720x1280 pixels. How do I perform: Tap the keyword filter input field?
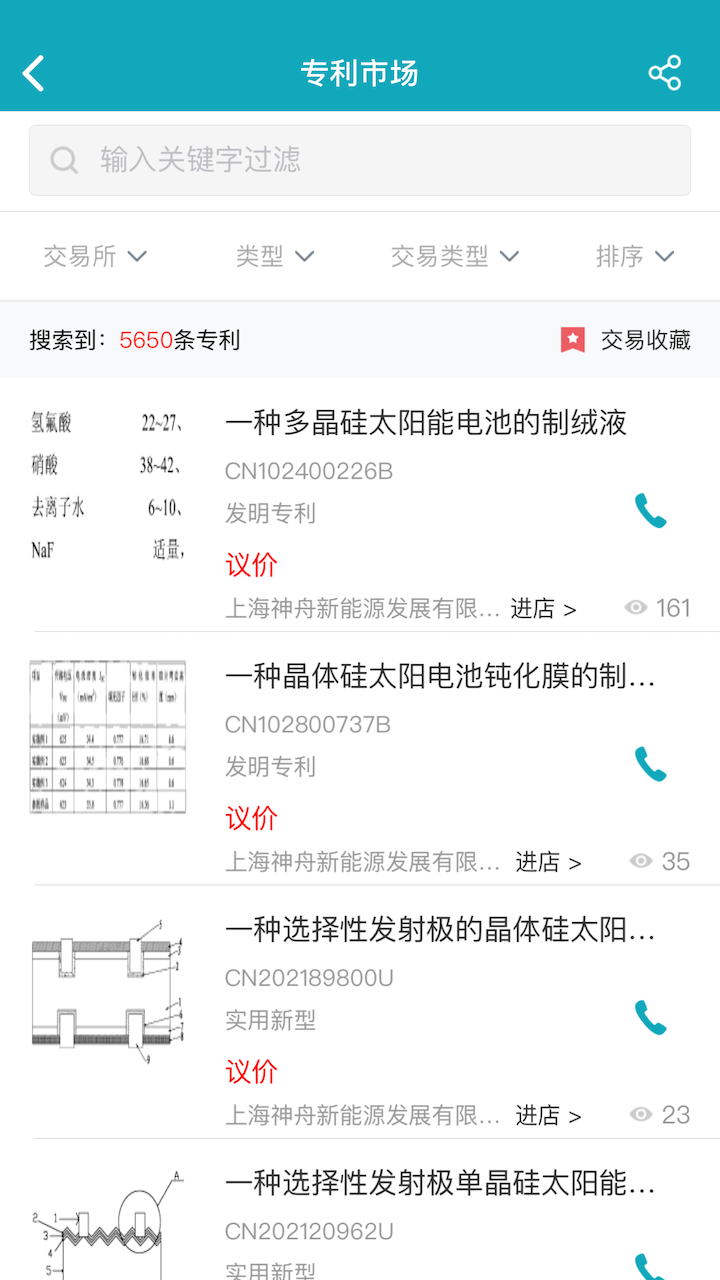pyautogui.click(x=360, y=160)
